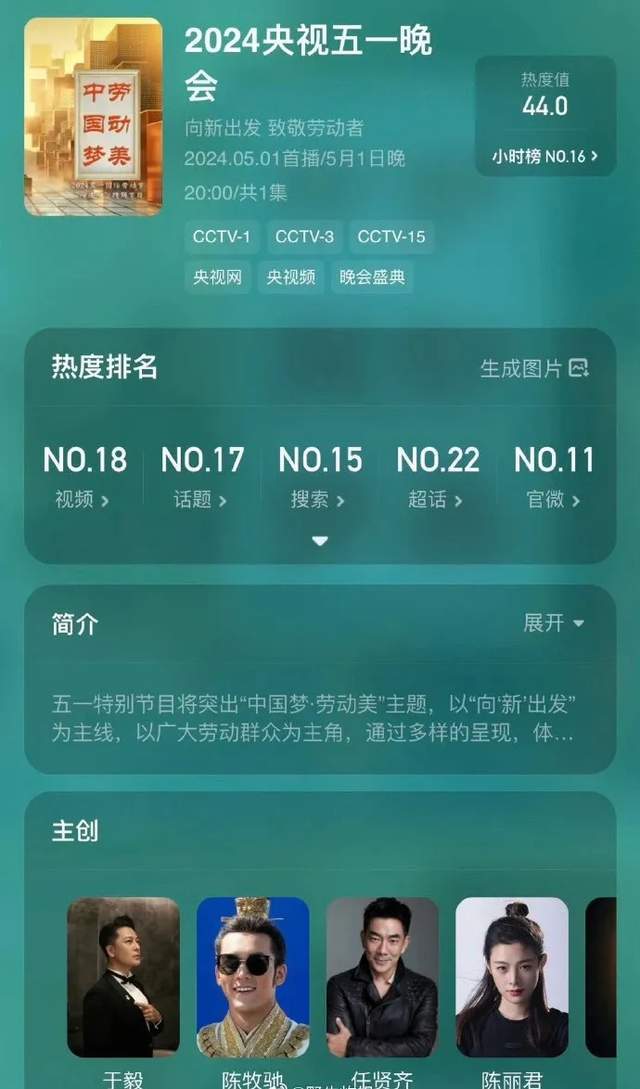This screenshot has width=640, height=1089.
Task: Open the 2024央视五一晚会 poster
Action: tap(93, 117)
